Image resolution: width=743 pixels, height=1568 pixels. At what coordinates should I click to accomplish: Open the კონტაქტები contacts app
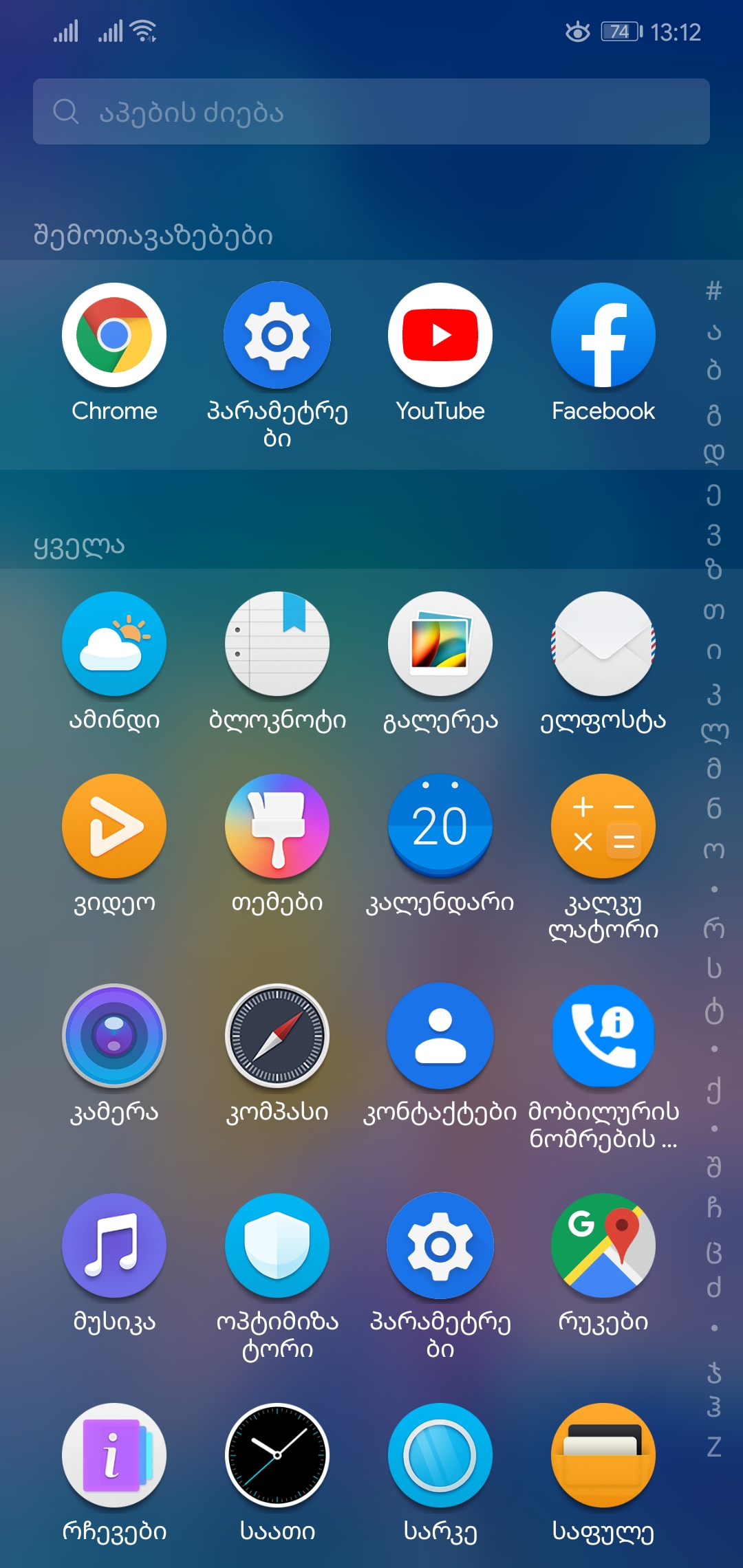(x=440, y=1036)
